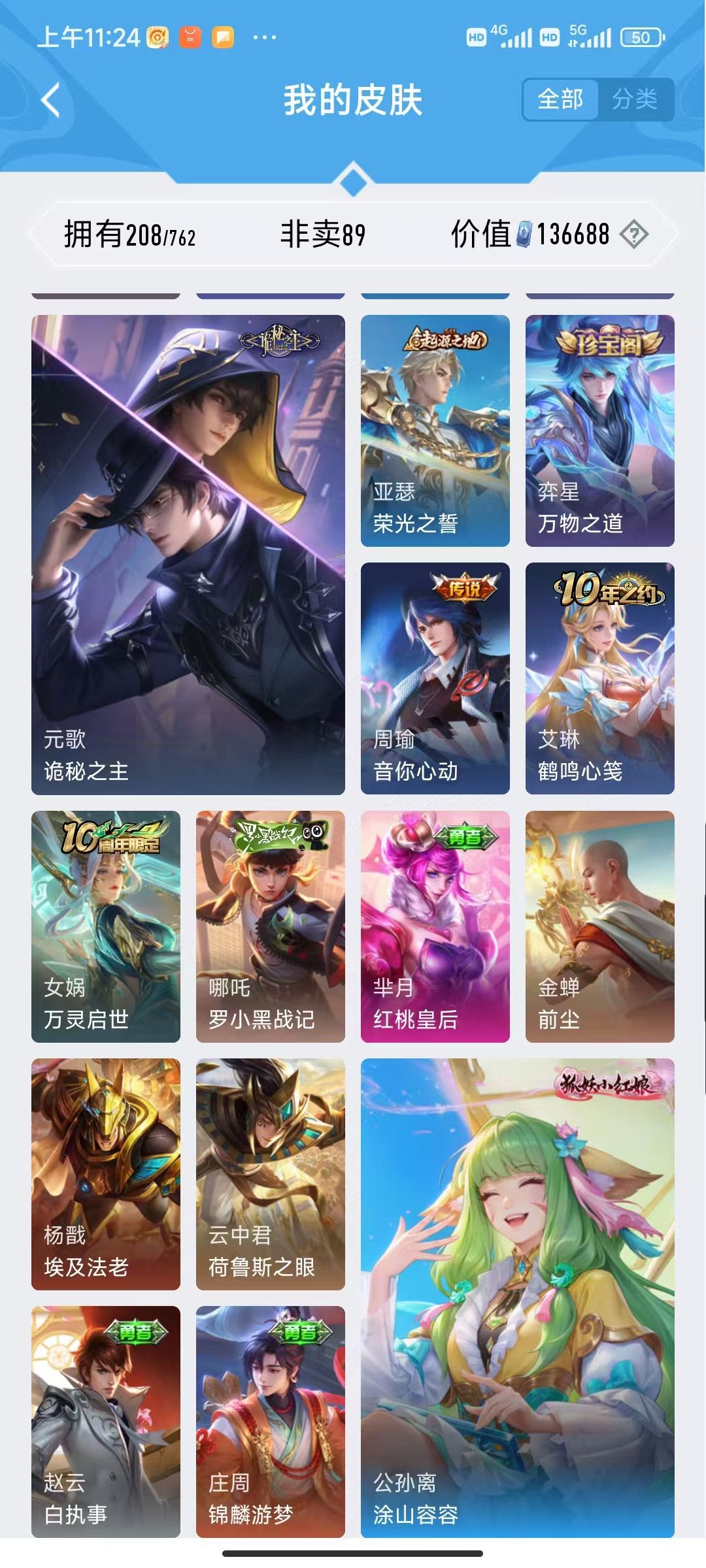Open 哪吒 罗小黑战记 skin card

(x=270, y=926)
